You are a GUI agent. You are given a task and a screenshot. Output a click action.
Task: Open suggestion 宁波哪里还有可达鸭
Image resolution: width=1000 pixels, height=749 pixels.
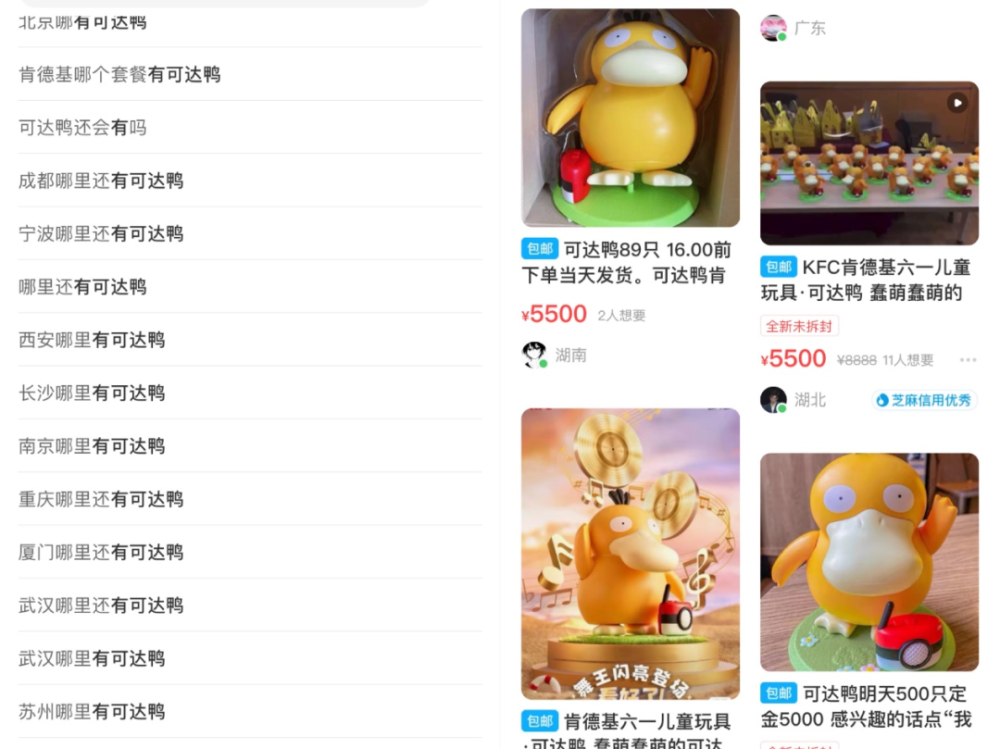pos(101,233)
